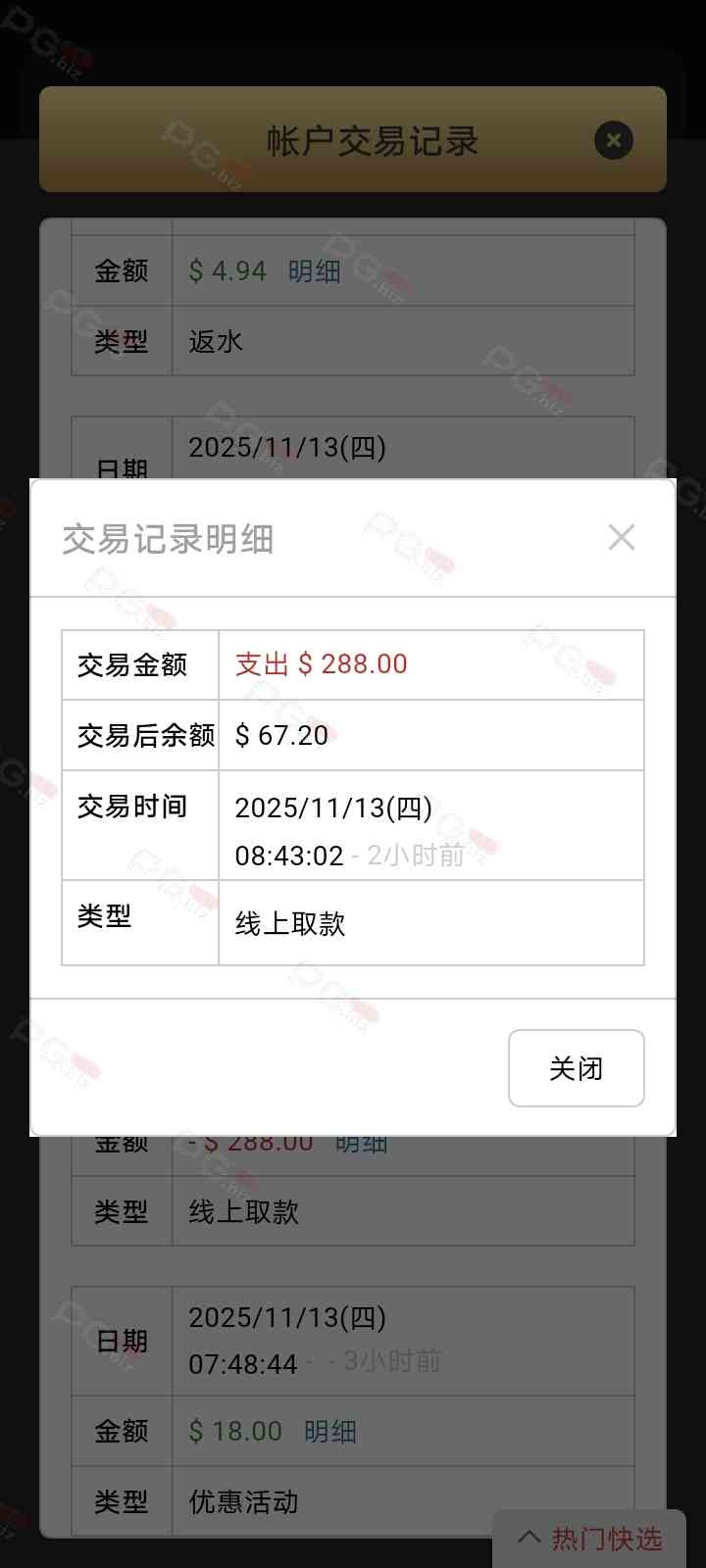Tap the 关闭 button
Viewport: 706px width, 1568px height.
click(576, 1068)
